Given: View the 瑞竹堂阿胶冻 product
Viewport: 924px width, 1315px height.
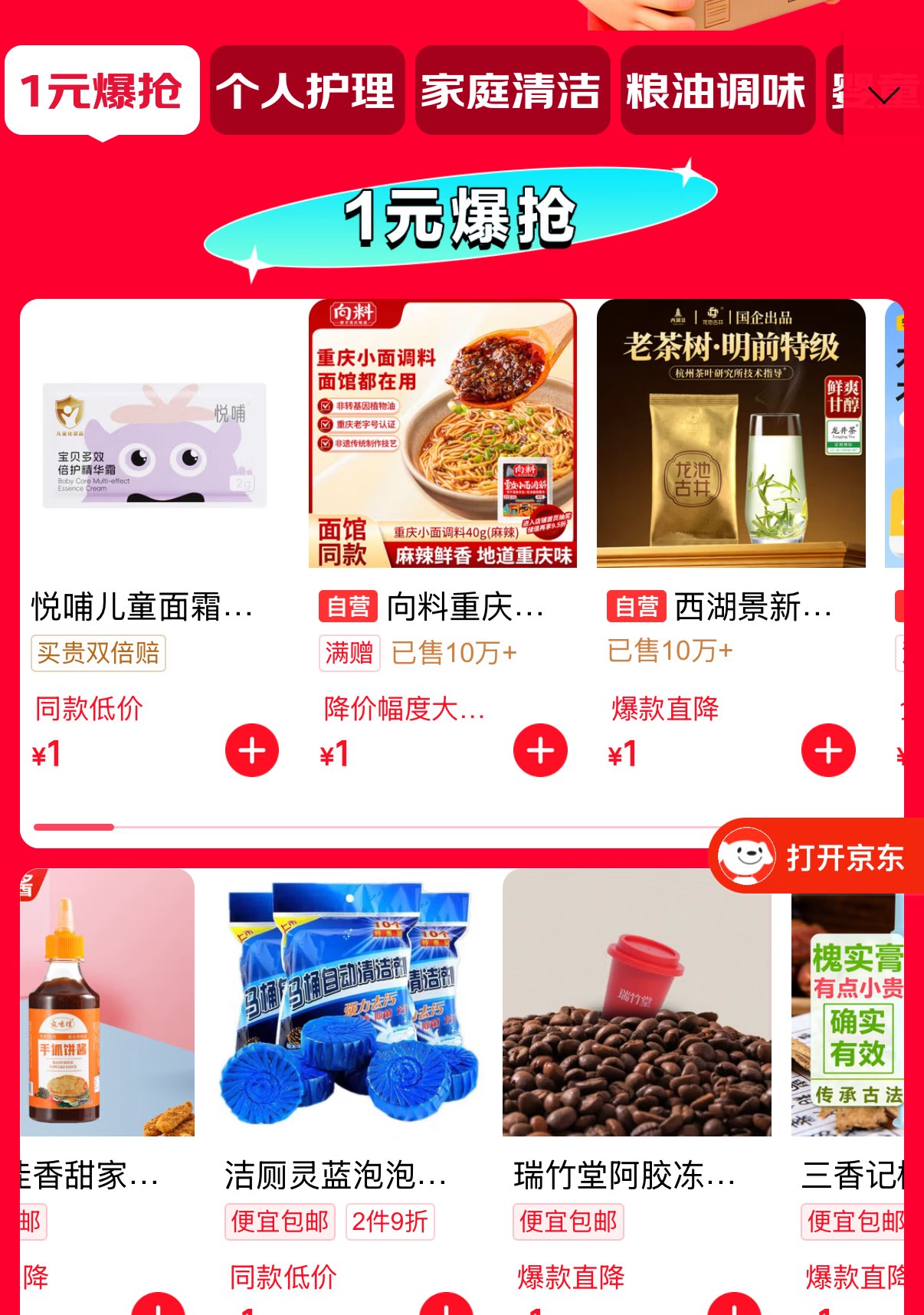Looking at the screenshot, I should [637, 1004].
